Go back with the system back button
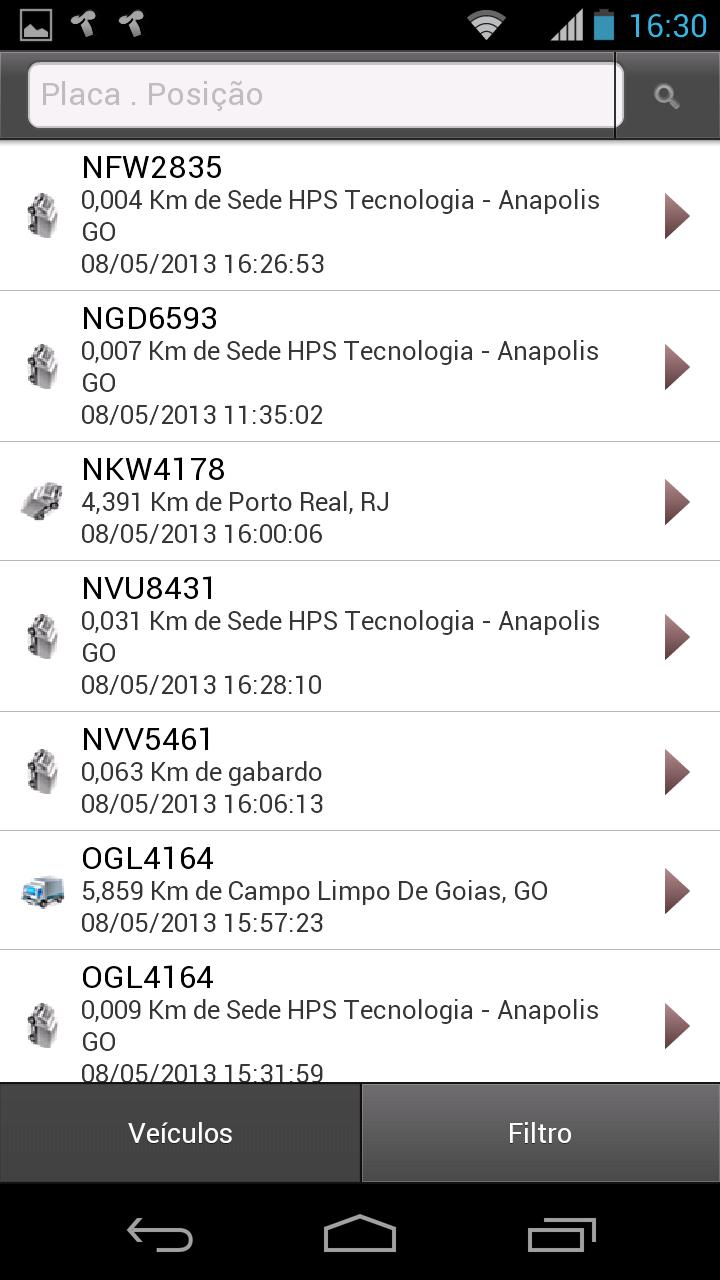Image resolution: width=720 pixels, height=1280 pixels. 160,1235
